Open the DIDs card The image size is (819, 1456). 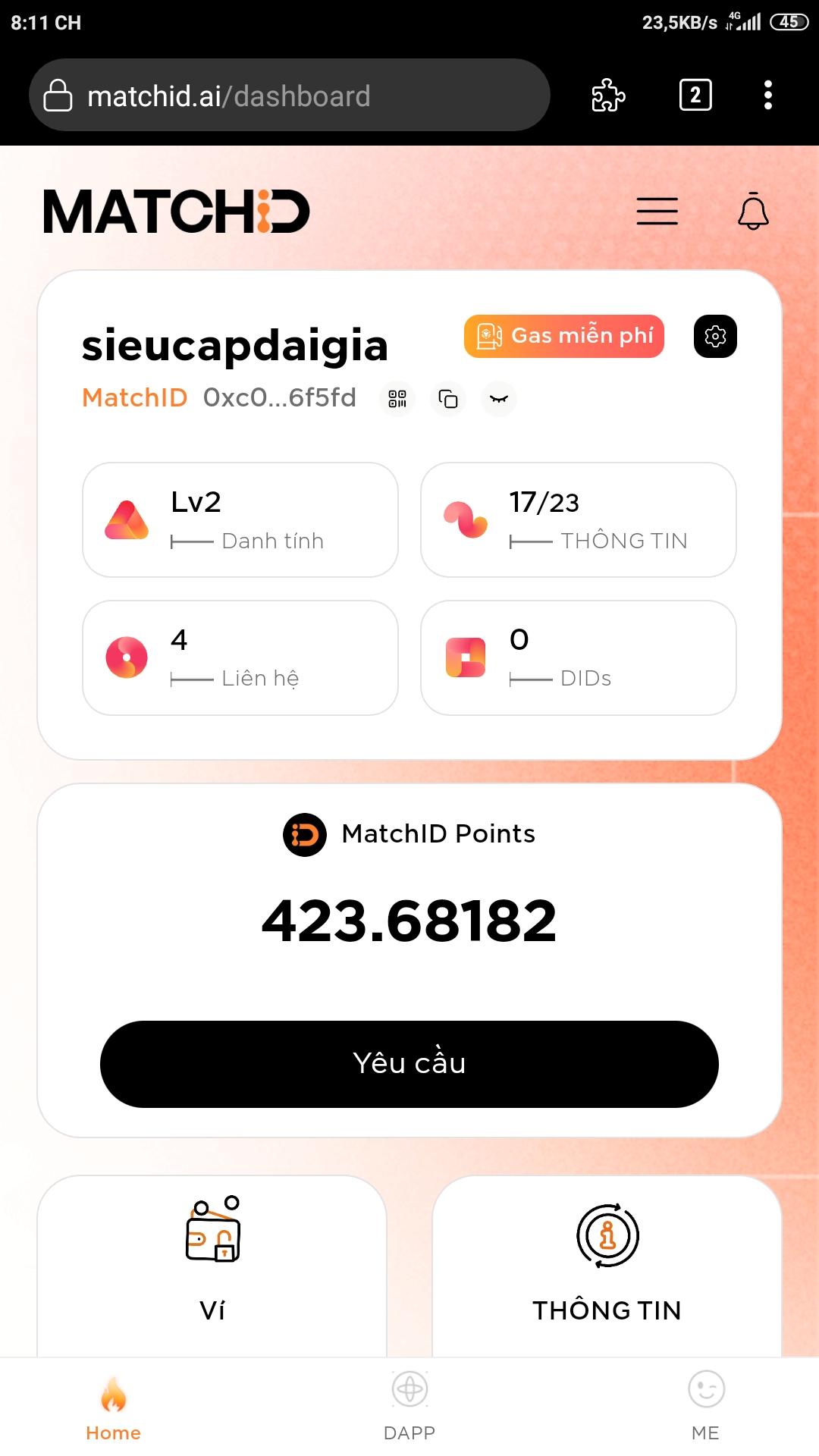[579, 657]
